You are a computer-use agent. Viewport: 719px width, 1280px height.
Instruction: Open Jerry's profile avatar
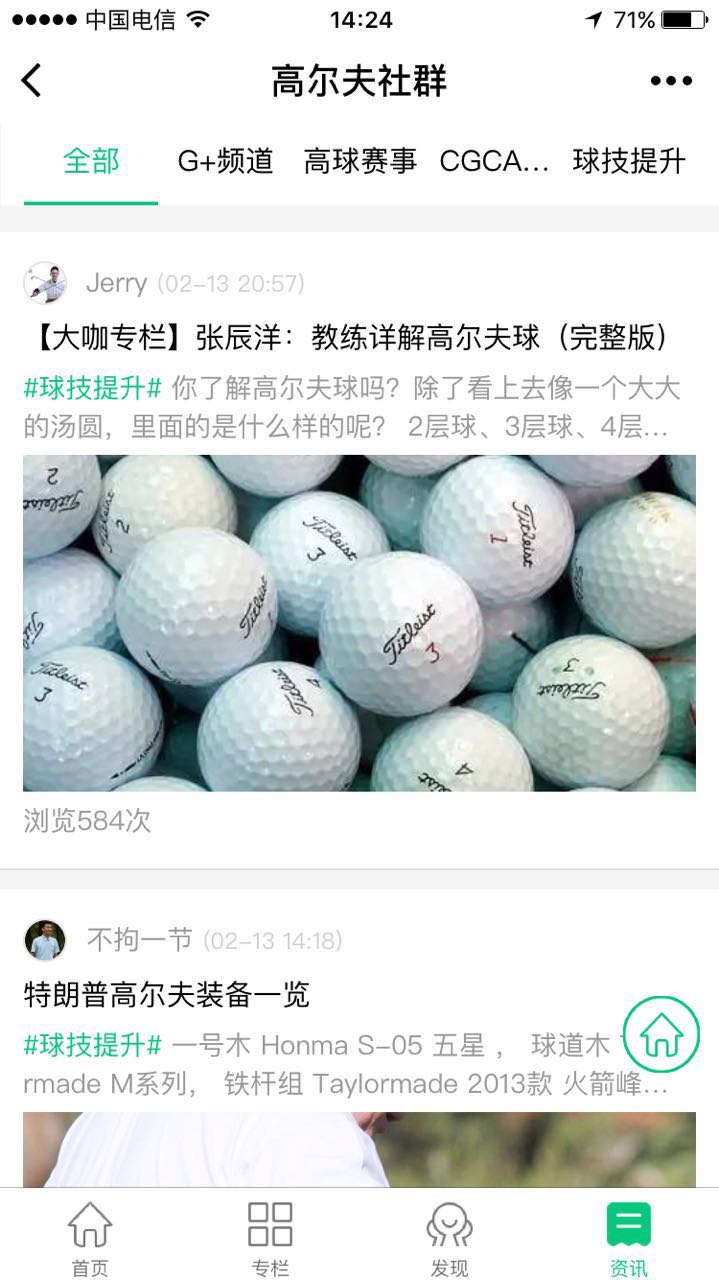[x=45, y=283]
